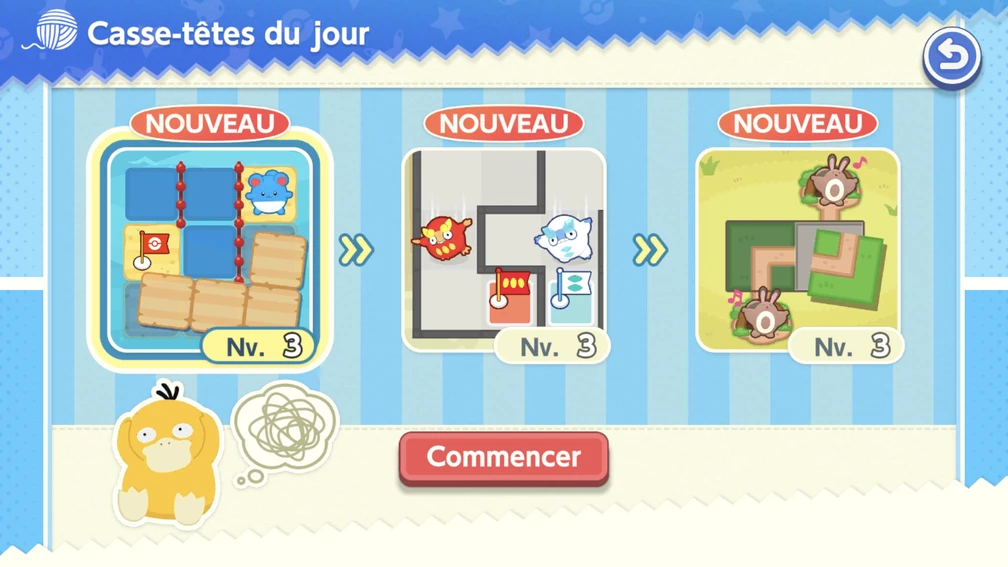Select the Darumaka maze puzzle card

[504, 248]
